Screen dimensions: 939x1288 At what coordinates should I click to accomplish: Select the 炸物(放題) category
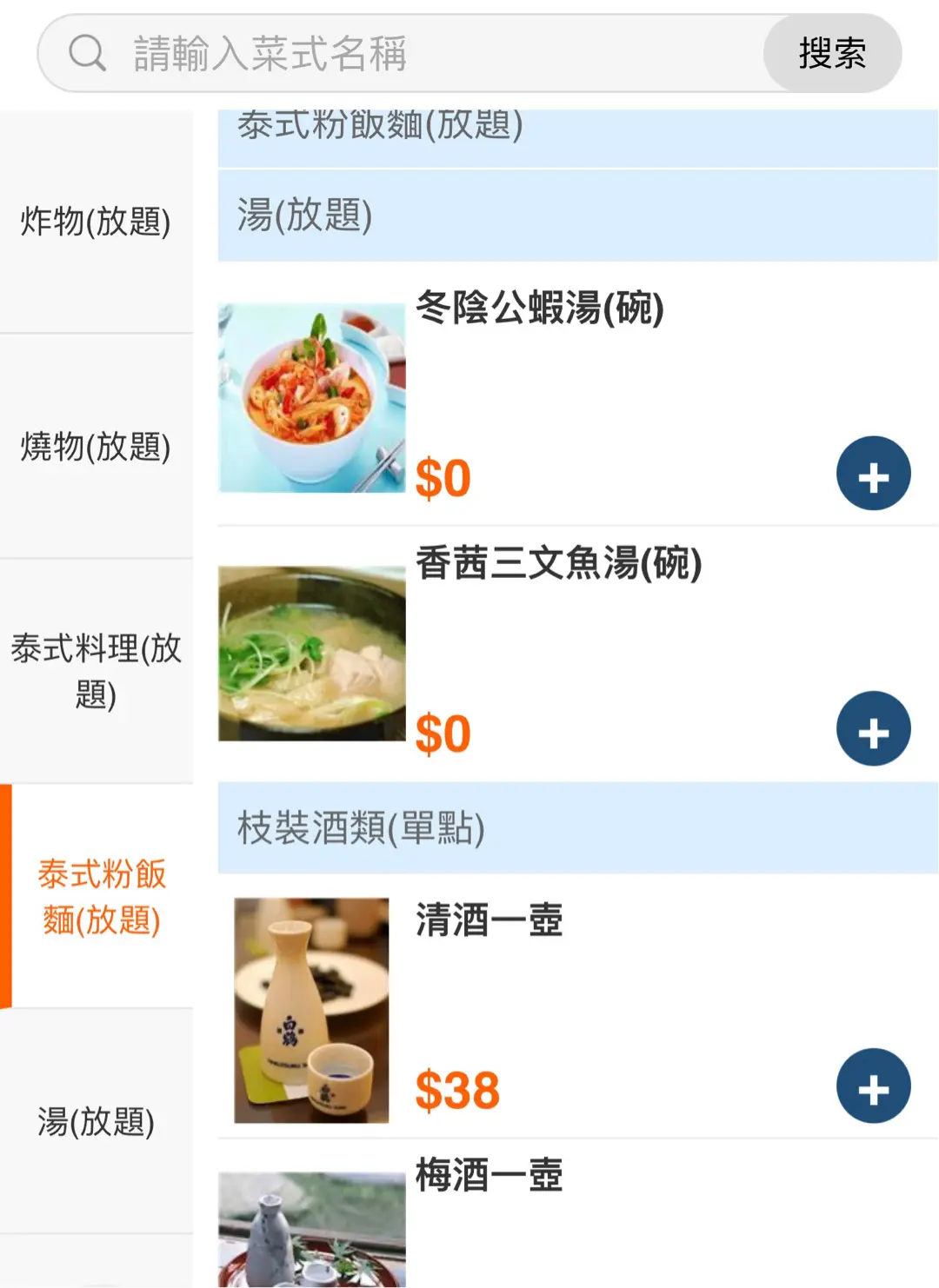click(96, 222)
